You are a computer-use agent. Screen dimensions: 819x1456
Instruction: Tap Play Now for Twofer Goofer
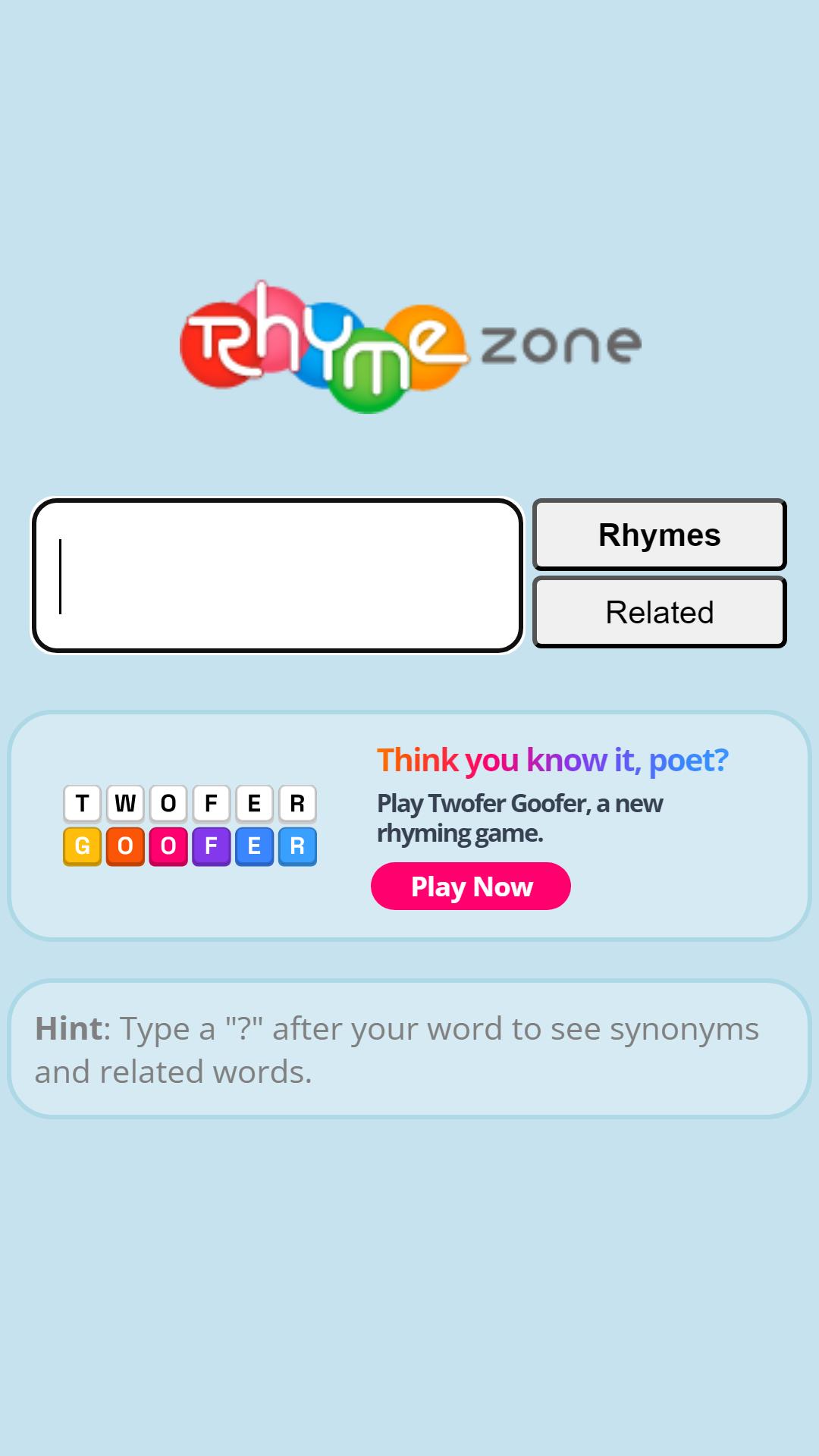point(471,886)
